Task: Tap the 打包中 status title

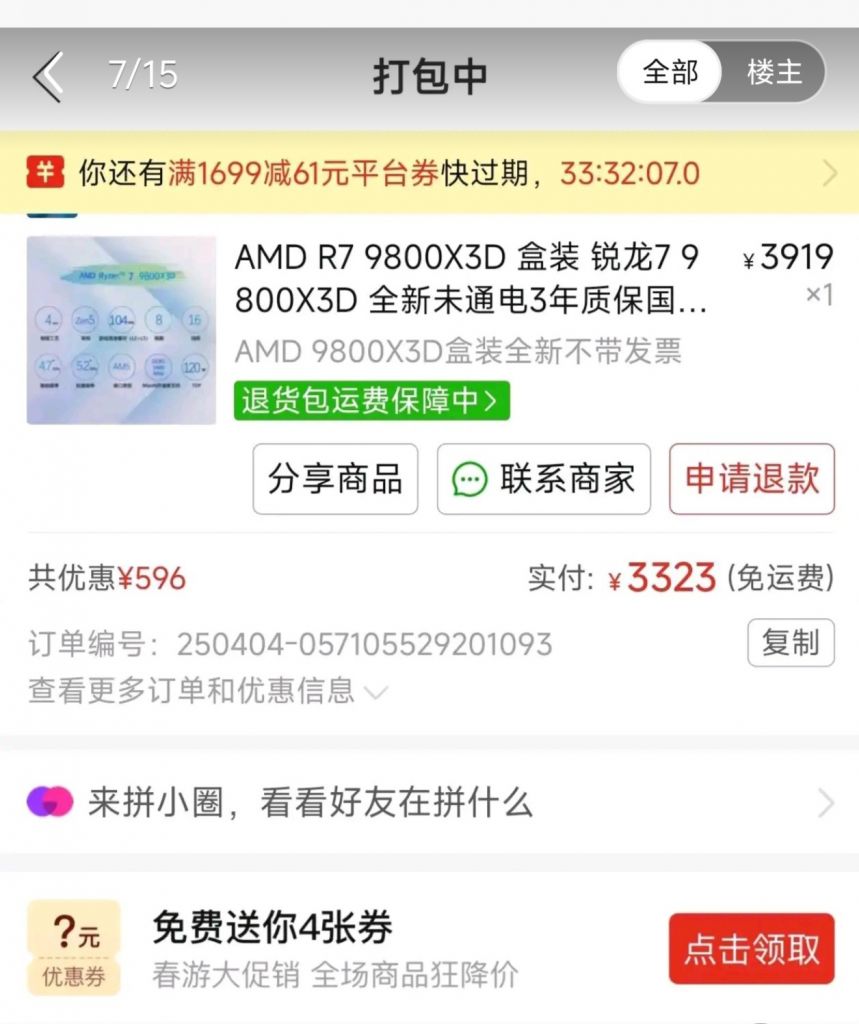Action: click(429, 72)
